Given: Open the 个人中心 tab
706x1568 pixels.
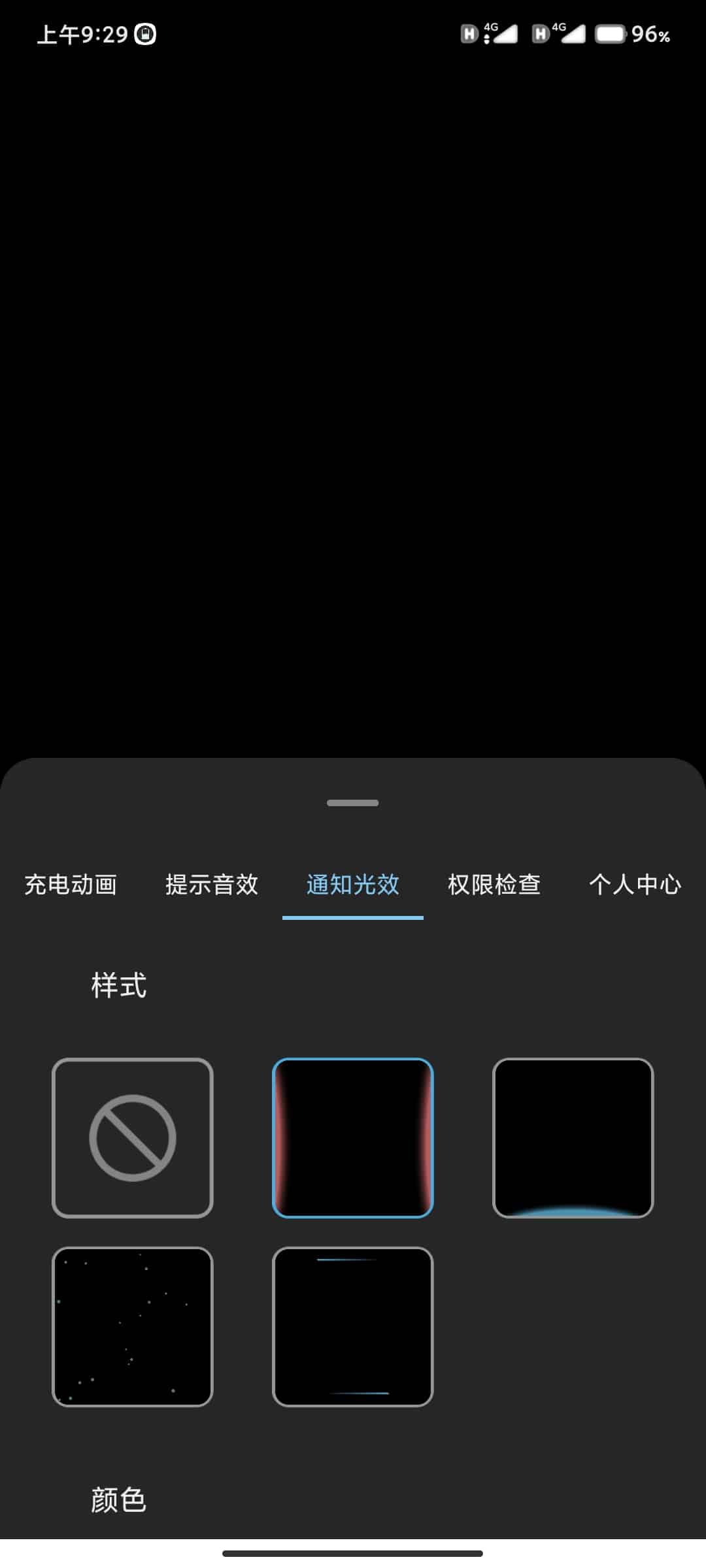Looking at the screenshot, I should pyautogui.click(x=635, y=885).
